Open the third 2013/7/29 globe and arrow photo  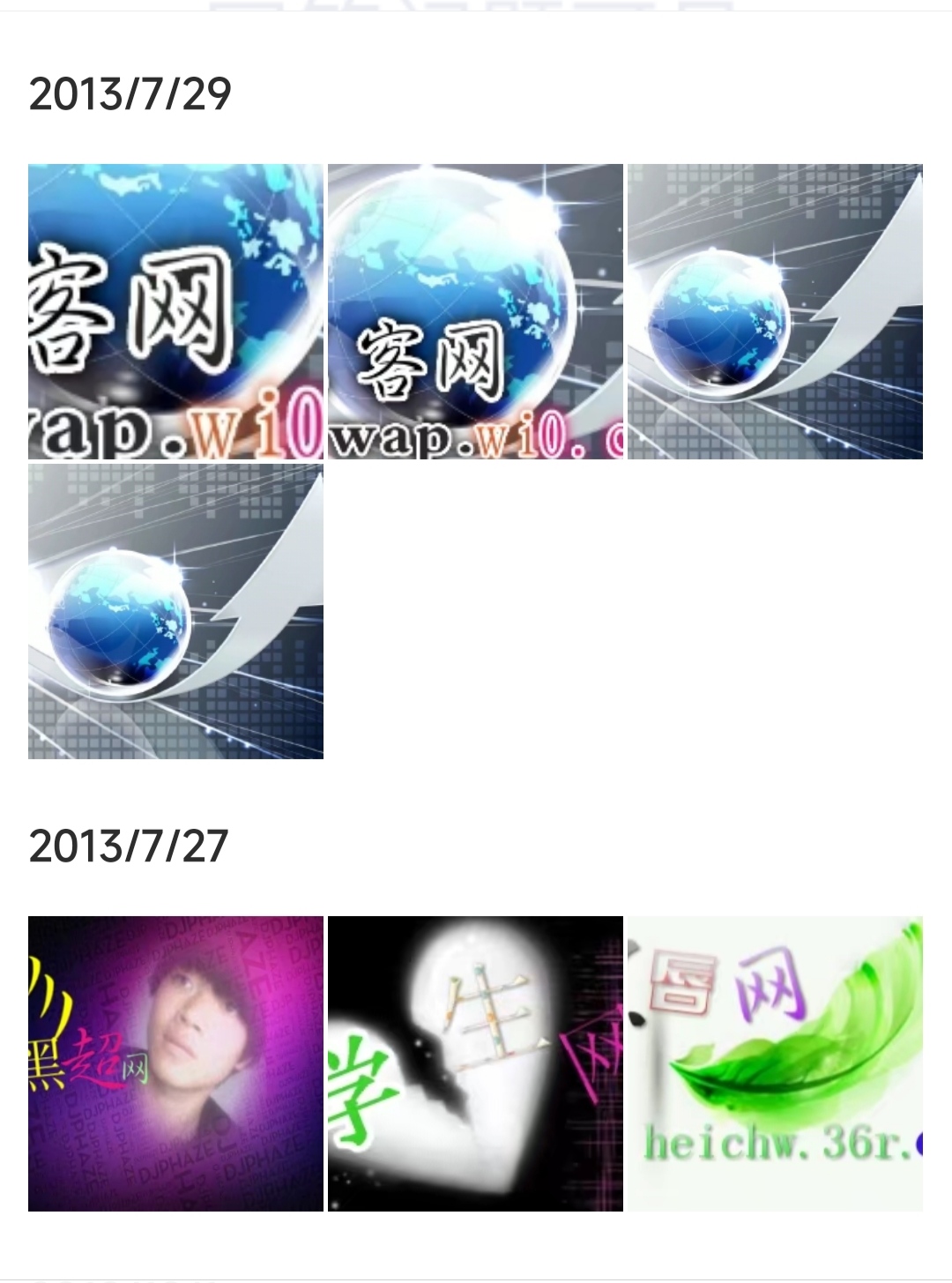(x=775, y=311)
